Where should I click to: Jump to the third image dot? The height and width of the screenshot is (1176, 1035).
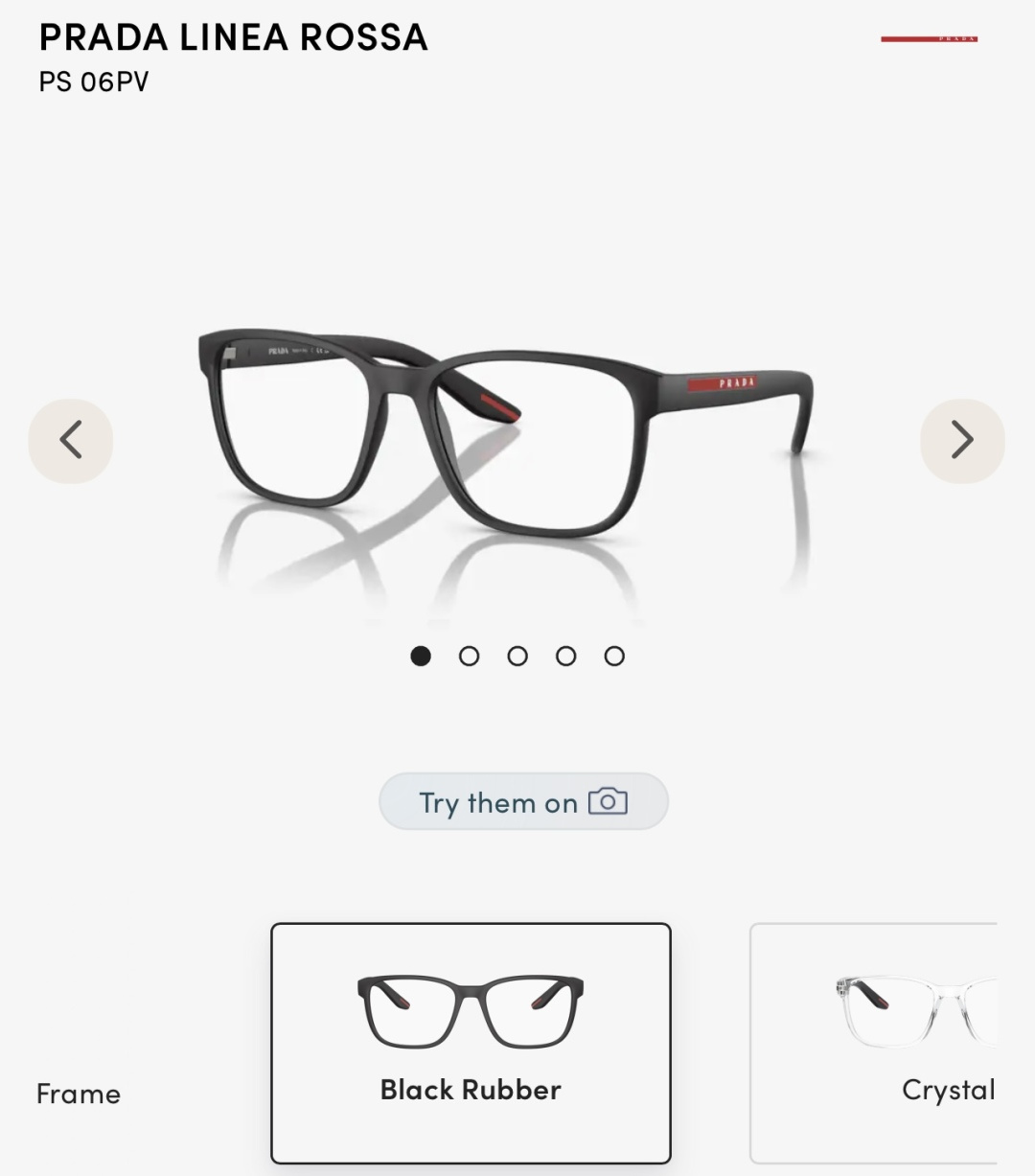(x=517, y=656)
